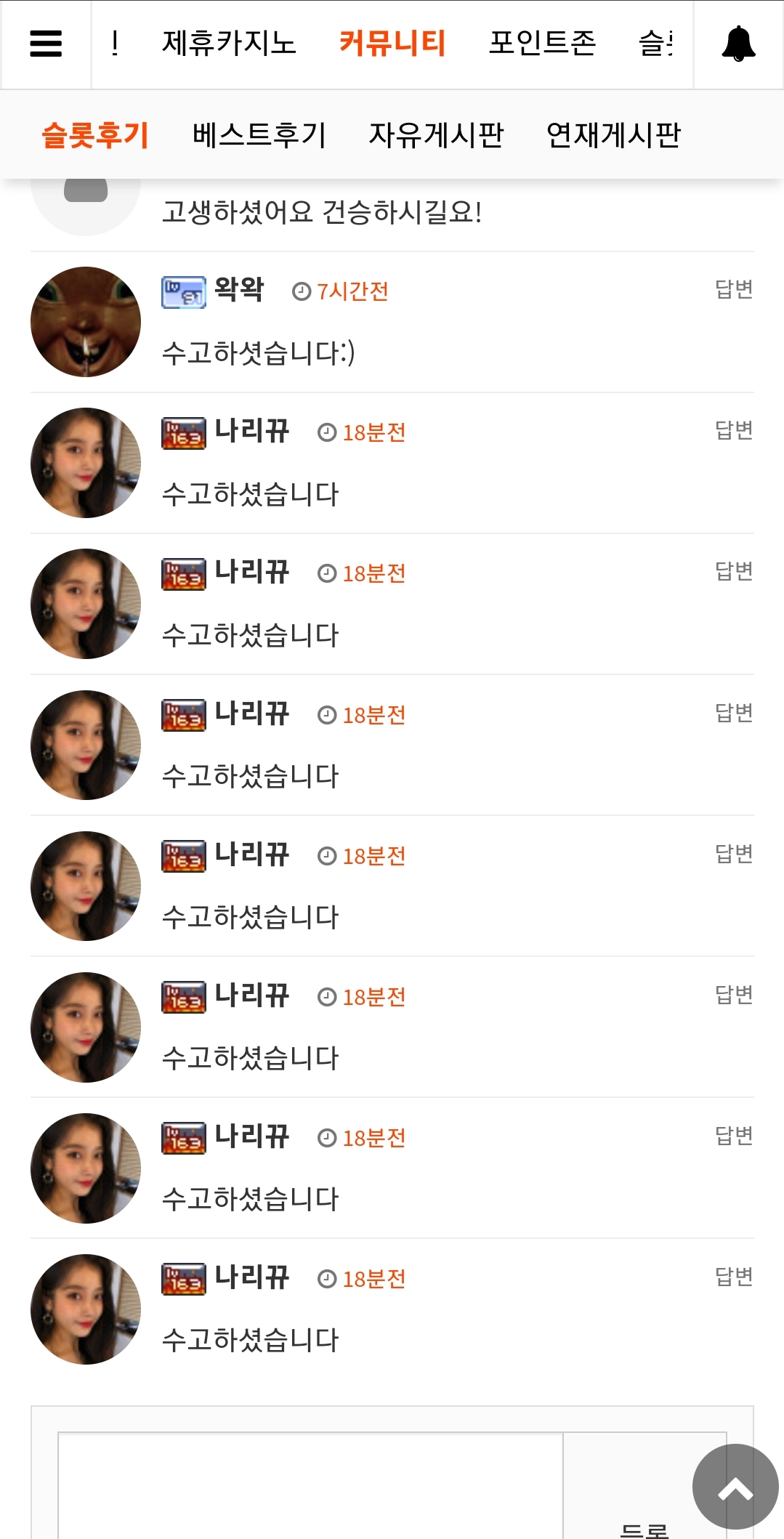View 왁왁's profile picture
This screenshot has width=784, height=1539.
(86, 322)
